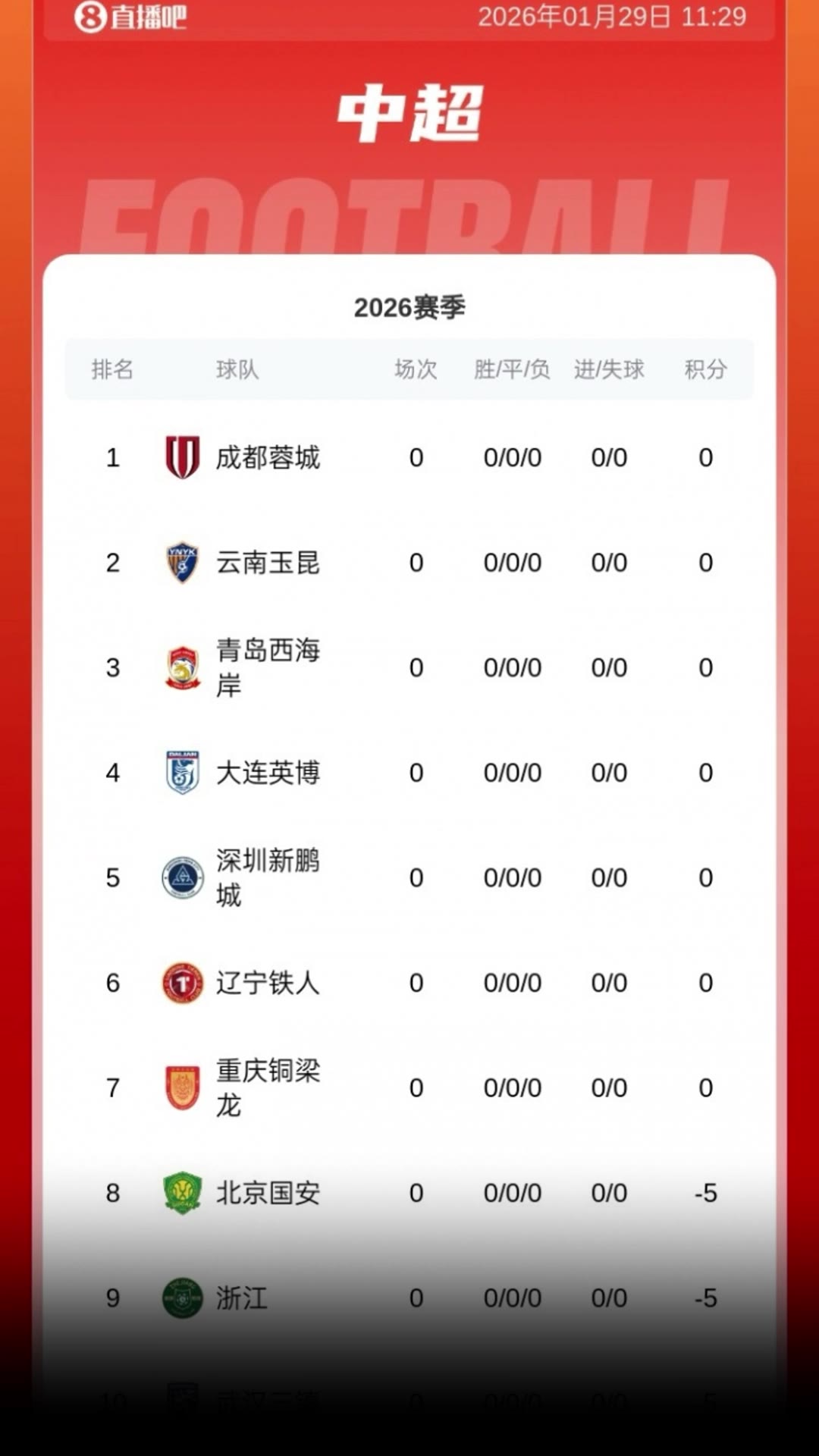Viewport: 819px width, 1456px height.
Task: Click the 浙江 club badge
Action: (180, 1298)
